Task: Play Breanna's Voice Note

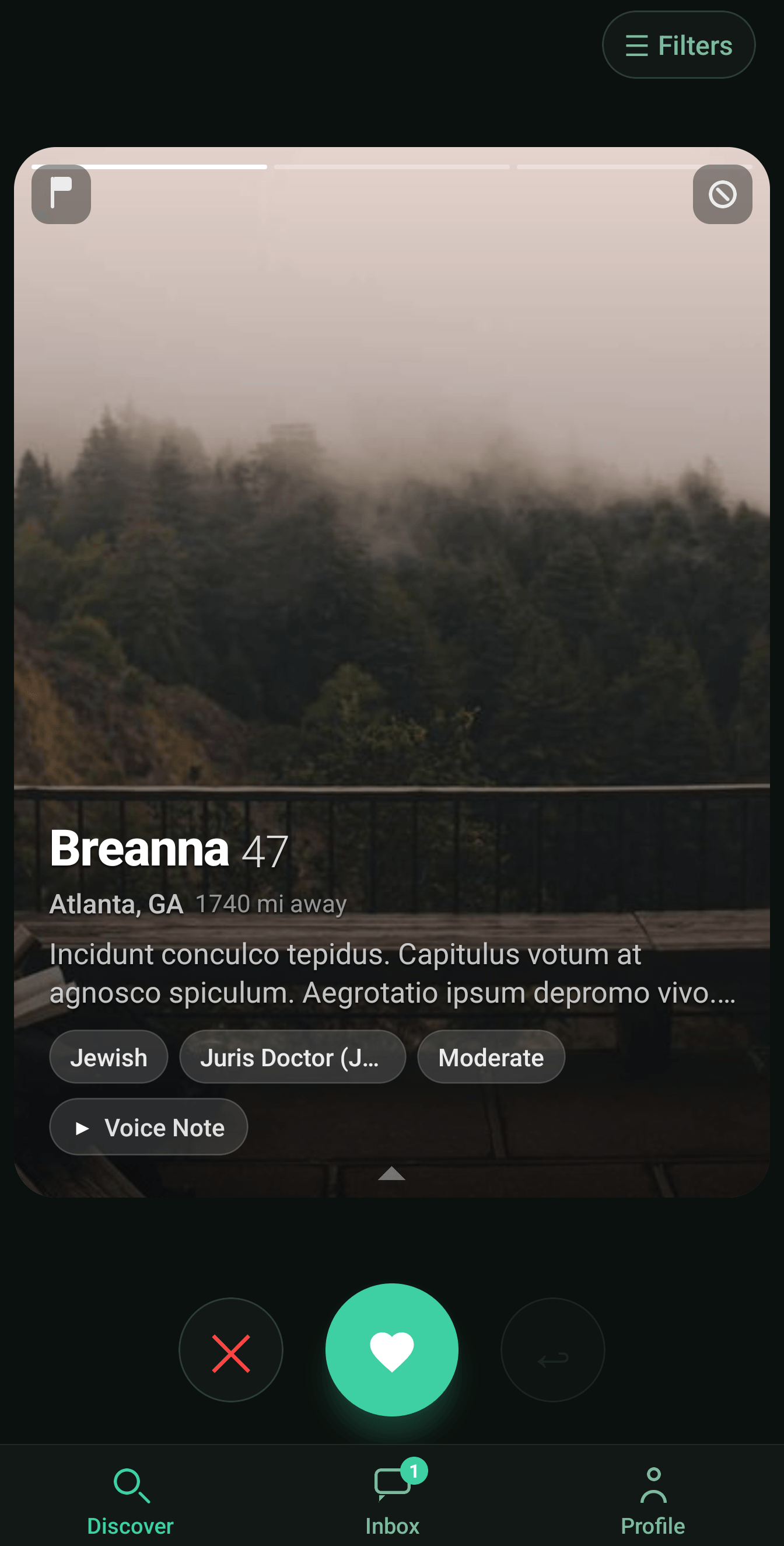Action: 148,1127
